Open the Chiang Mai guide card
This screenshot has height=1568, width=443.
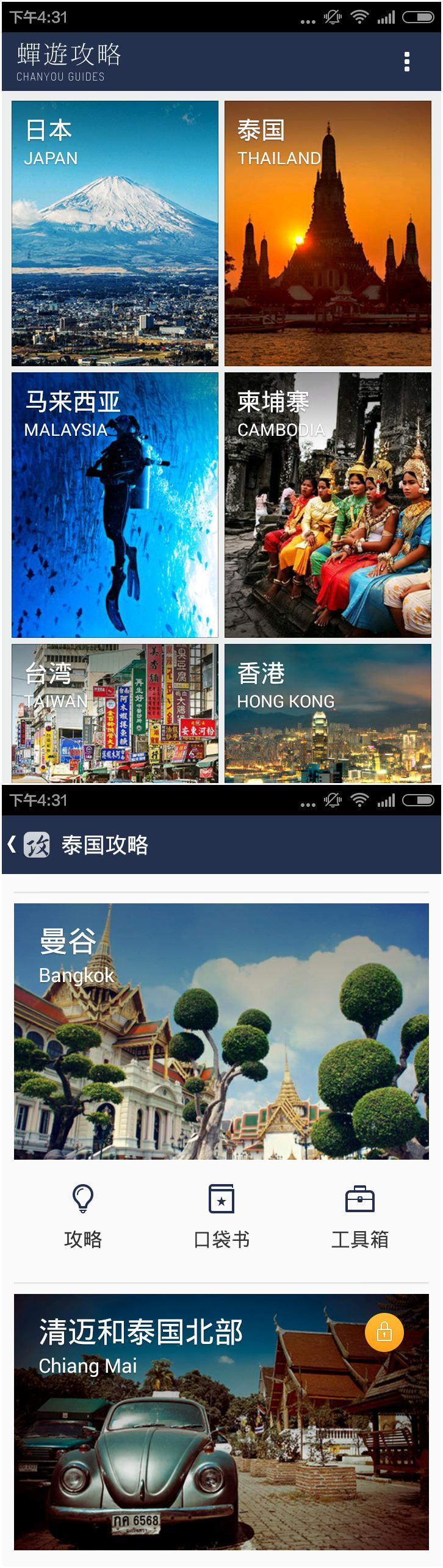point(221,1422)
